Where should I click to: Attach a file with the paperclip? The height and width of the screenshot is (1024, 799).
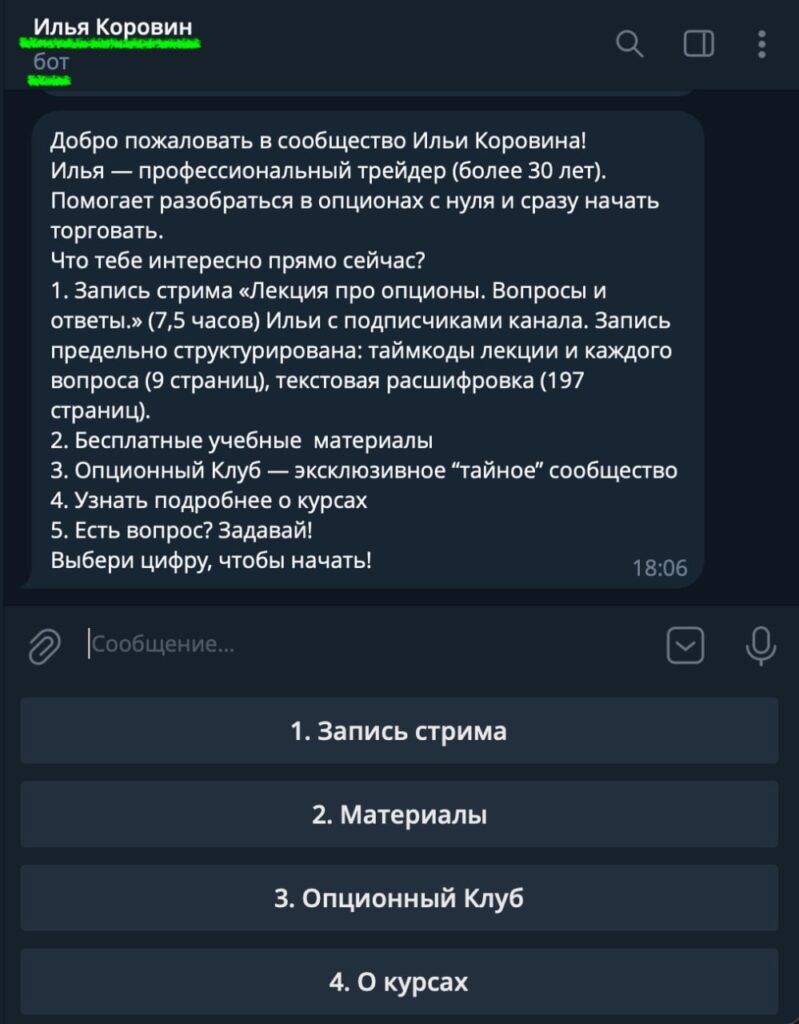coord(44,646)
